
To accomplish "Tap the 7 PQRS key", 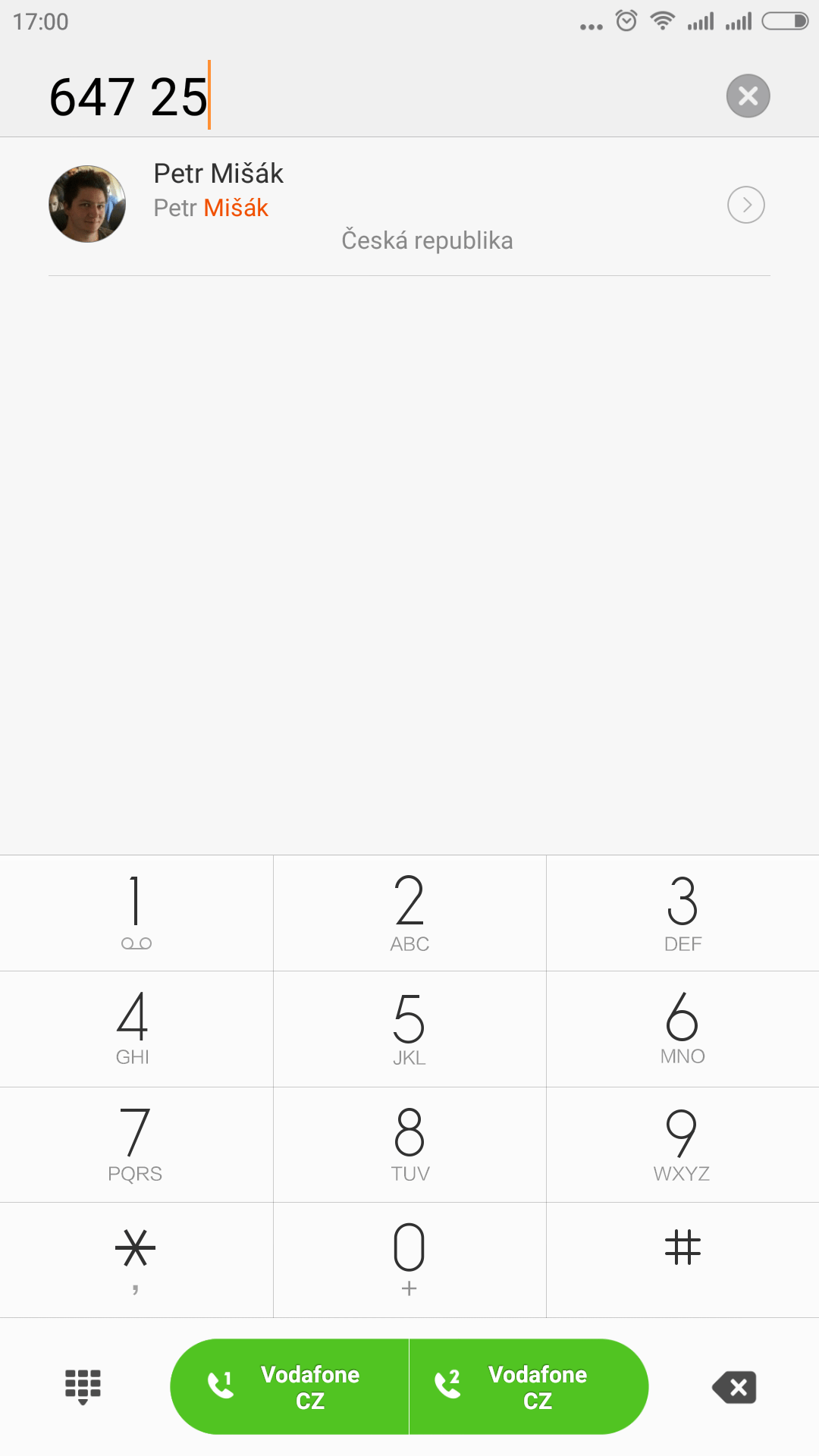I will [136, 1145].
